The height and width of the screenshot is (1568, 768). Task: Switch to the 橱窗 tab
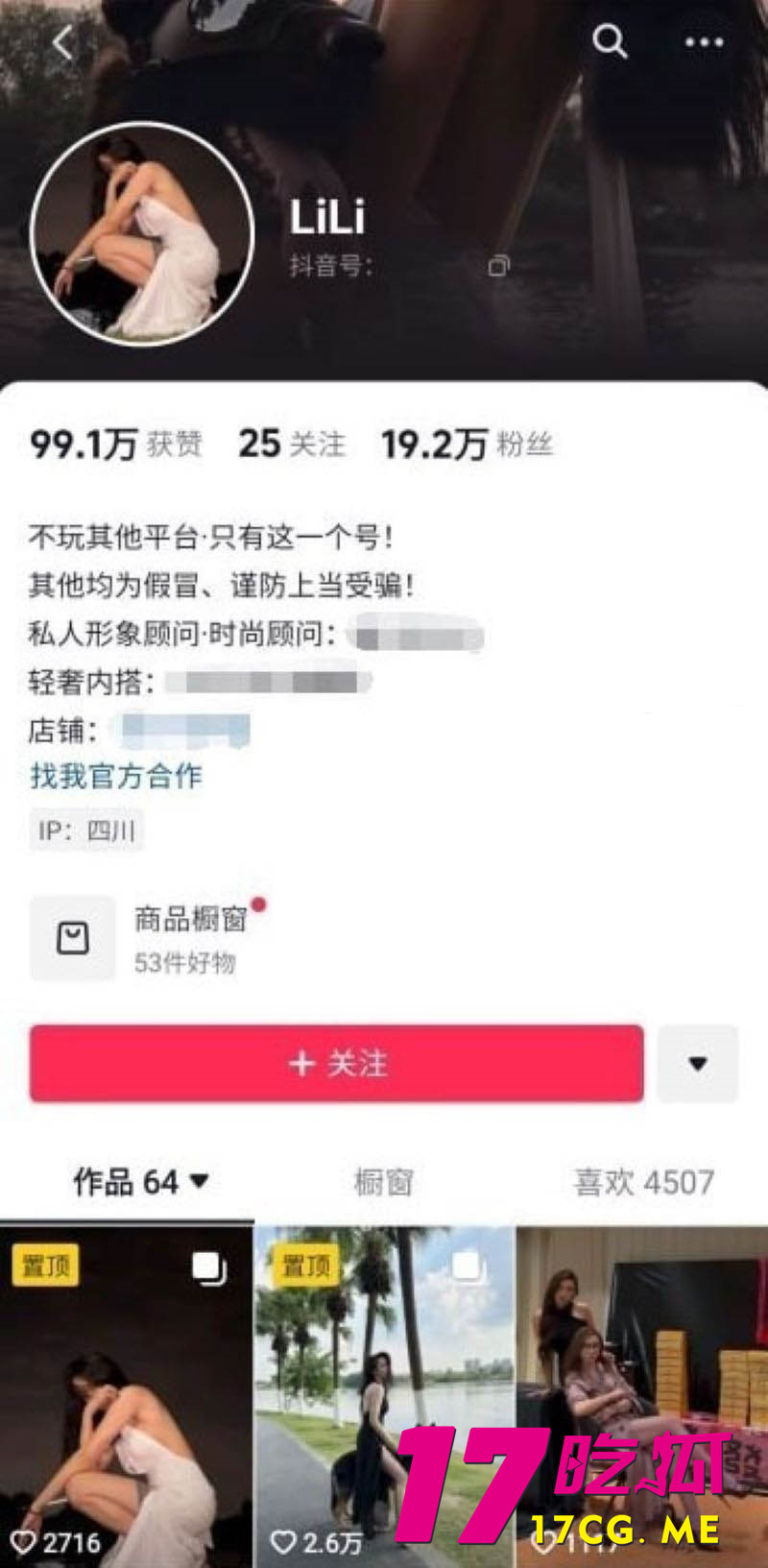point(383,1182)
